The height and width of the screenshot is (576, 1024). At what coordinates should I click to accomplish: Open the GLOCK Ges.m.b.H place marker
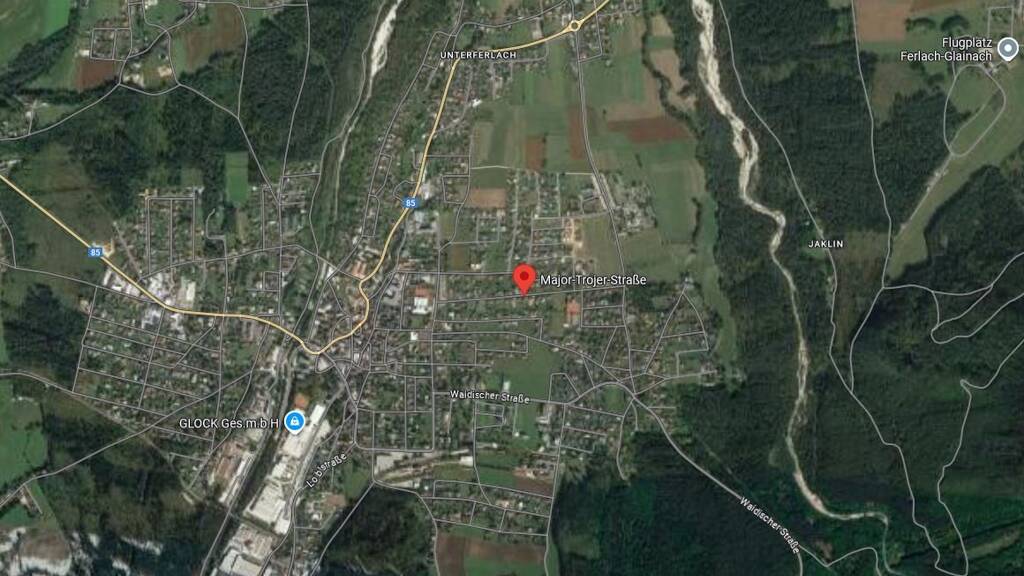[x=295, y=422]
